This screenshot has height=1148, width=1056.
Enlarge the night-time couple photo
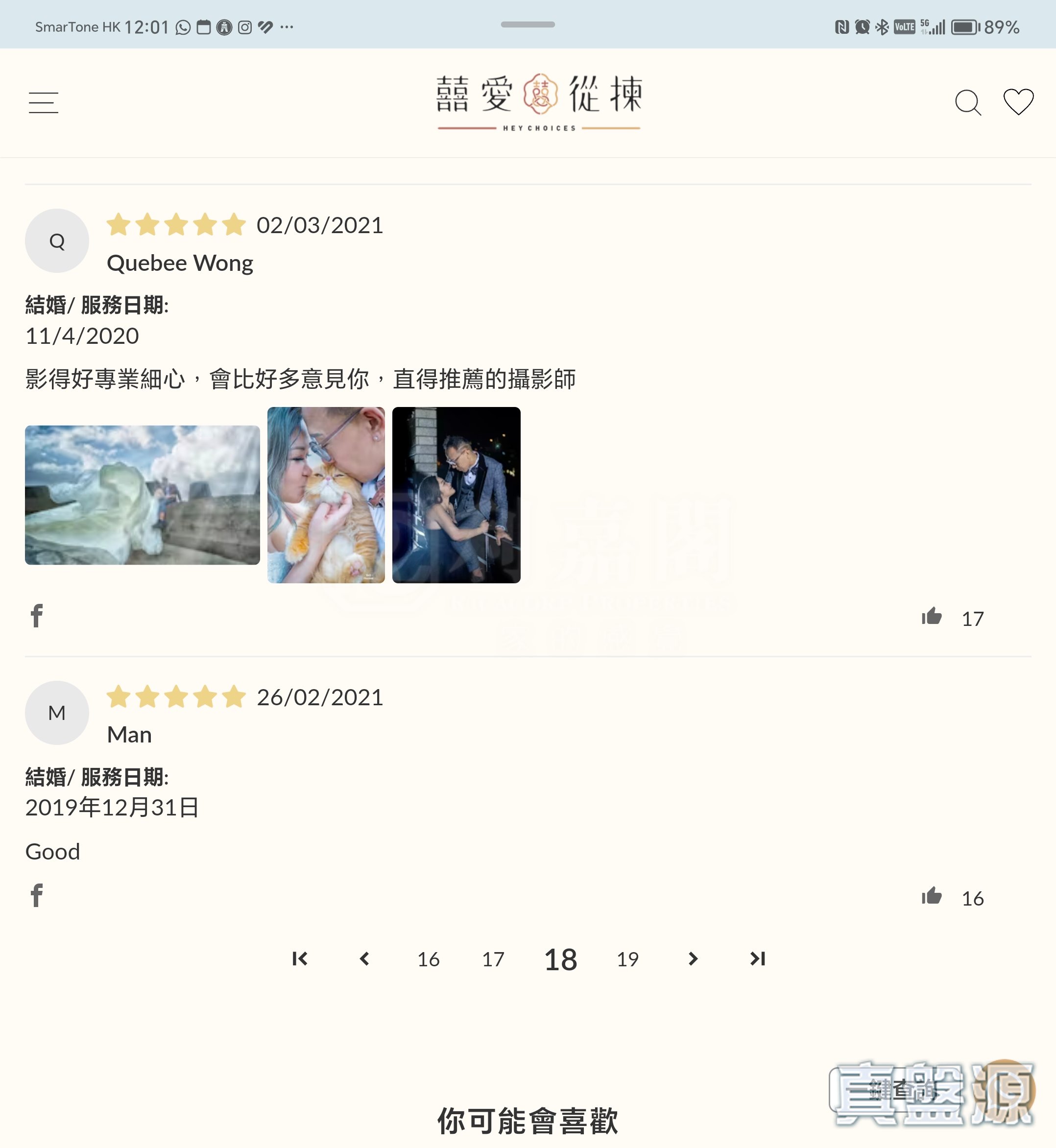click(456, 495)
